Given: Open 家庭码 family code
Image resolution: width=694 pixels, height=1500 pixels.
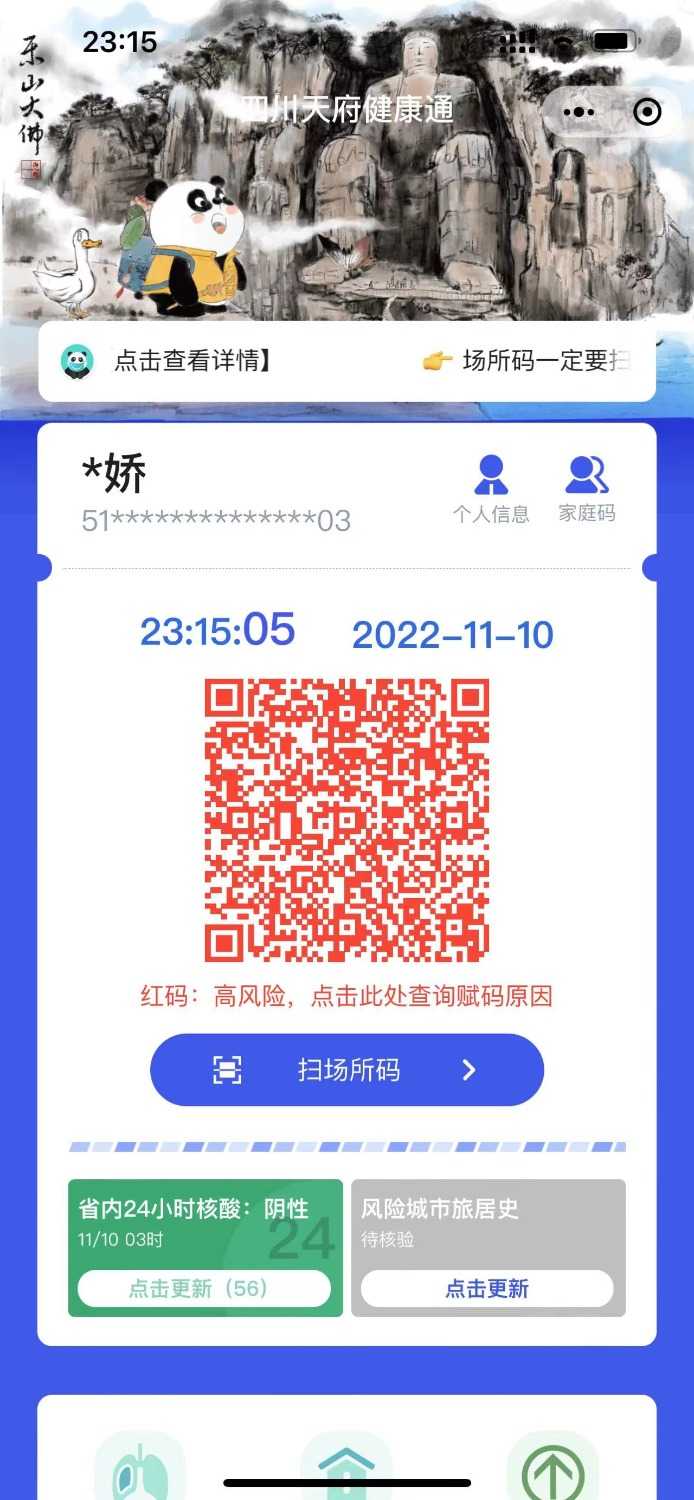Looking at the screenshot, I should (587, 488).
